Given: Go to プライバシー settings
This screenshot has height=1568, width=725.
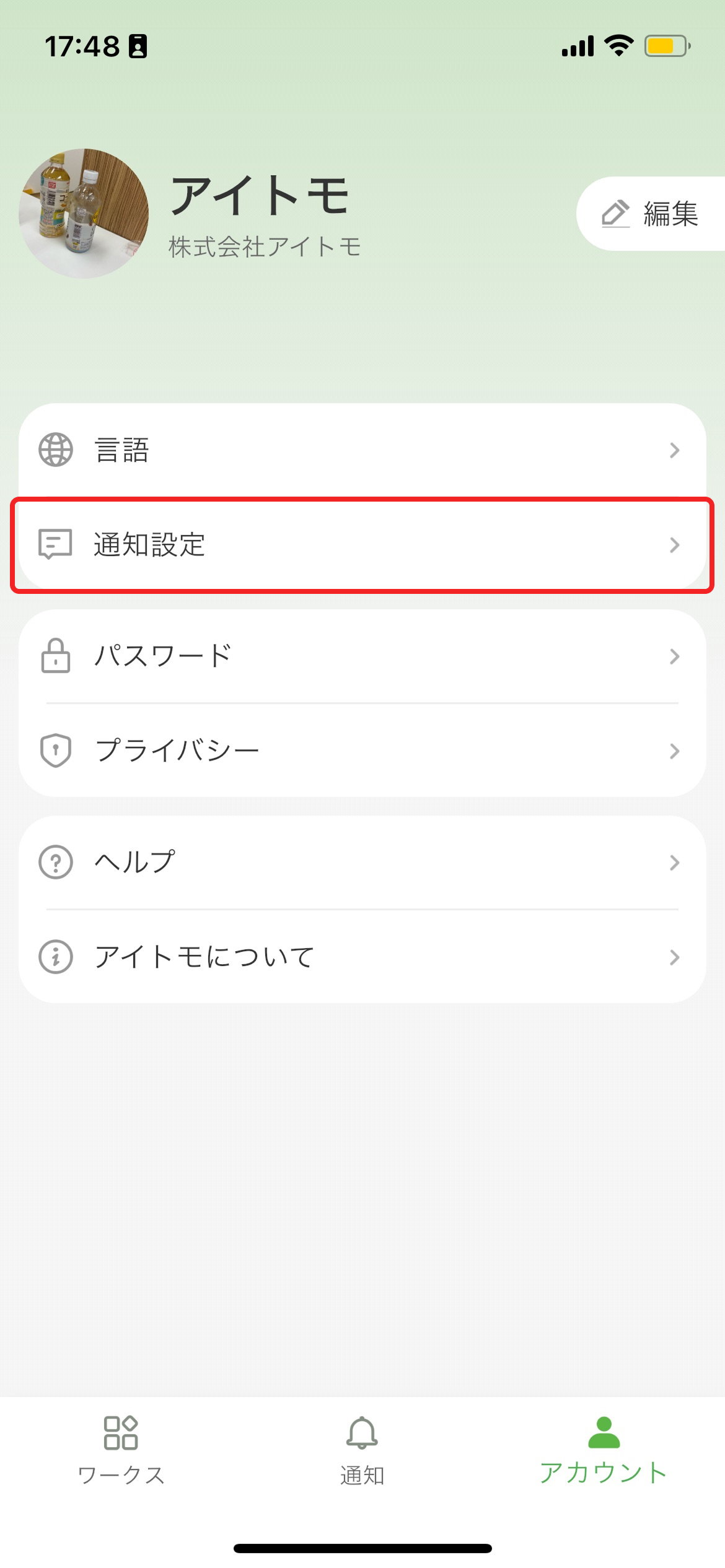Looking at the screenshot, I should coord(362,751).
